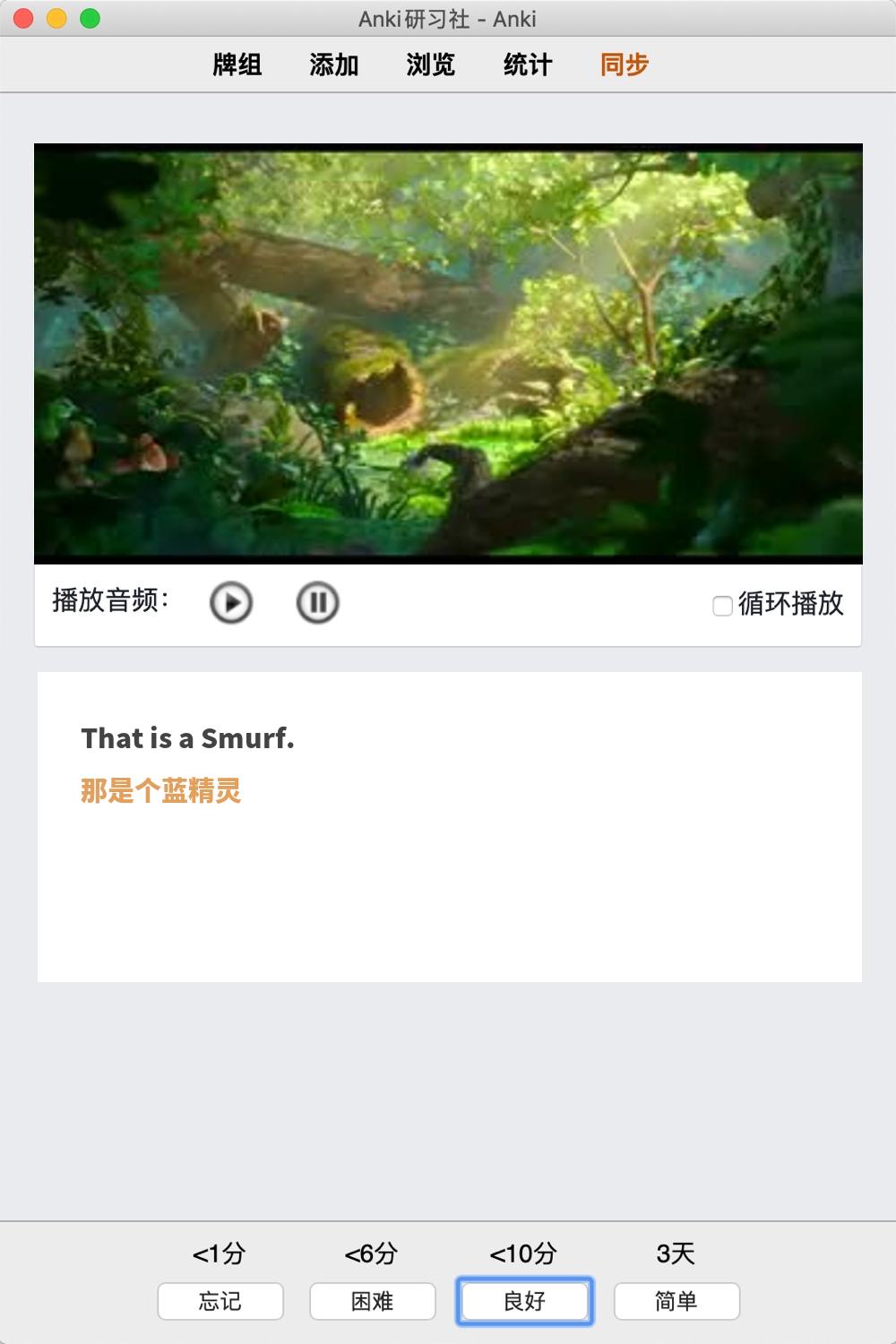Open the 牌组 decks view
The image size is (896, 1344).
237,65
